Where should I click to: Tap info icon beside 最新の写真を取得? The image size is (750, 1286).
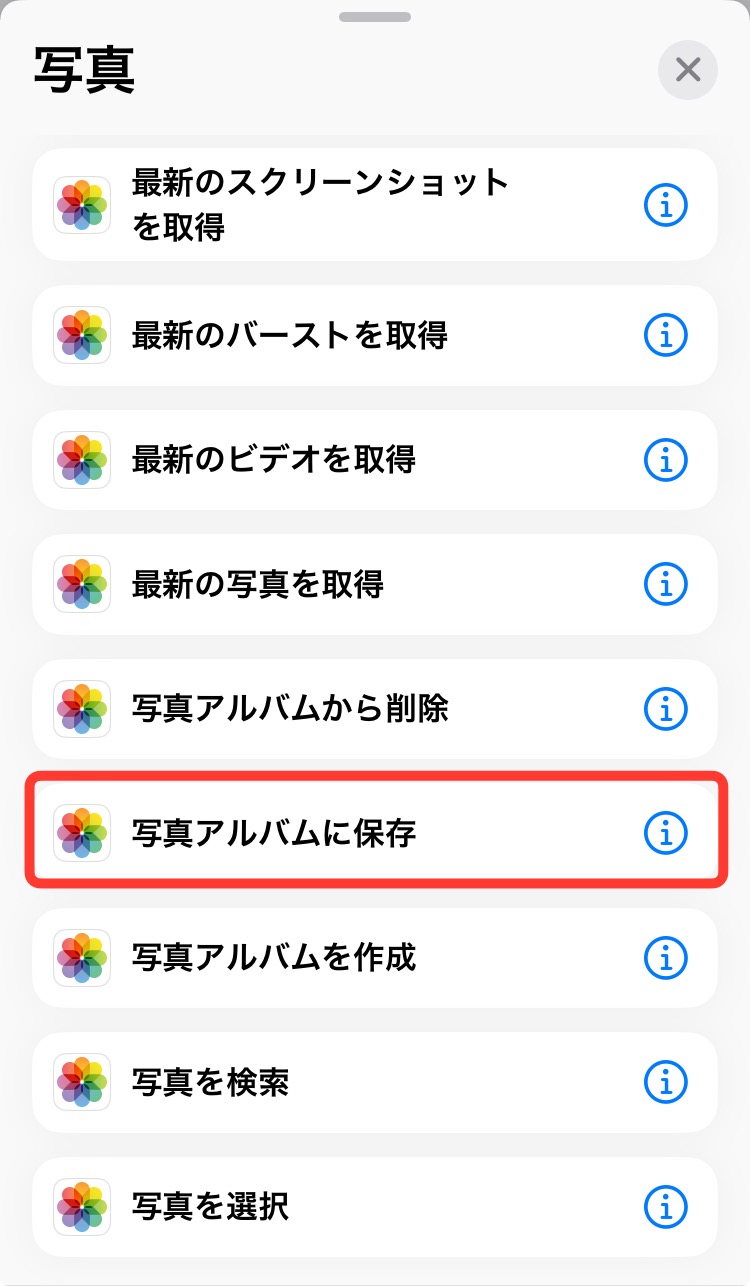click(x=665, y=584)
